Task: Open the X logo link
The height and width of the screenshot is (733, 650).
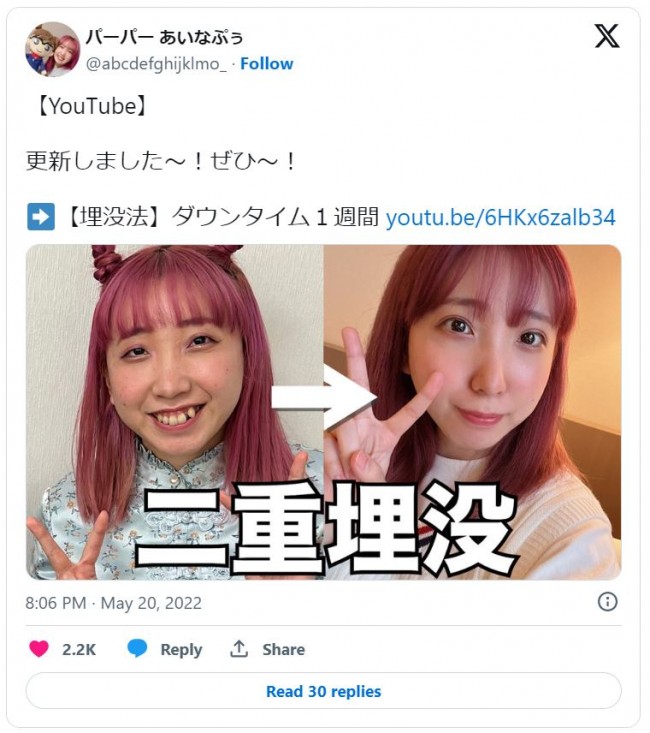Action: [x=606, y=38]
